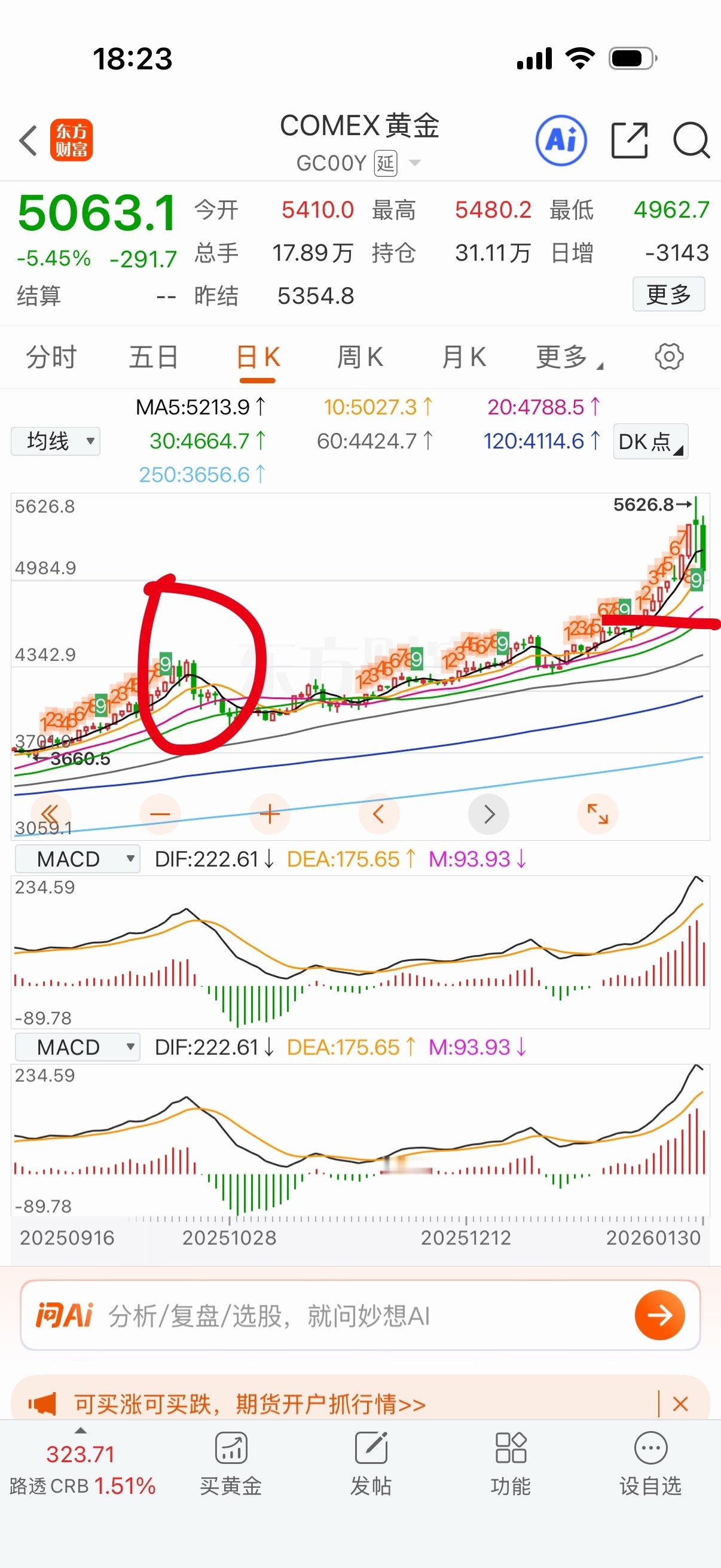This screenshot has width=721, height=1568.
Task: Expand the GC00Y contract dropdown
Action: (x=415, y=163)
